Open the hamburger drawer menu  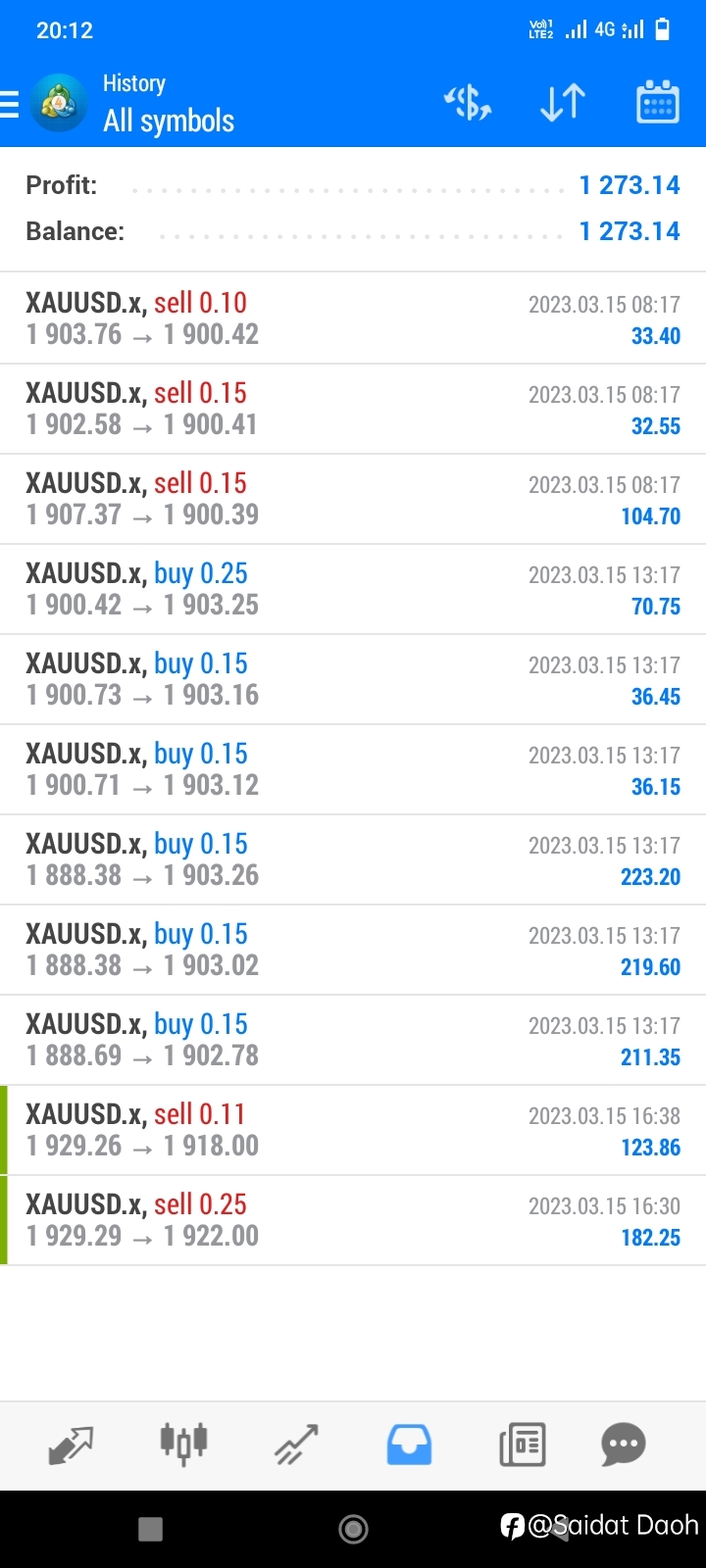coord(9,104)
